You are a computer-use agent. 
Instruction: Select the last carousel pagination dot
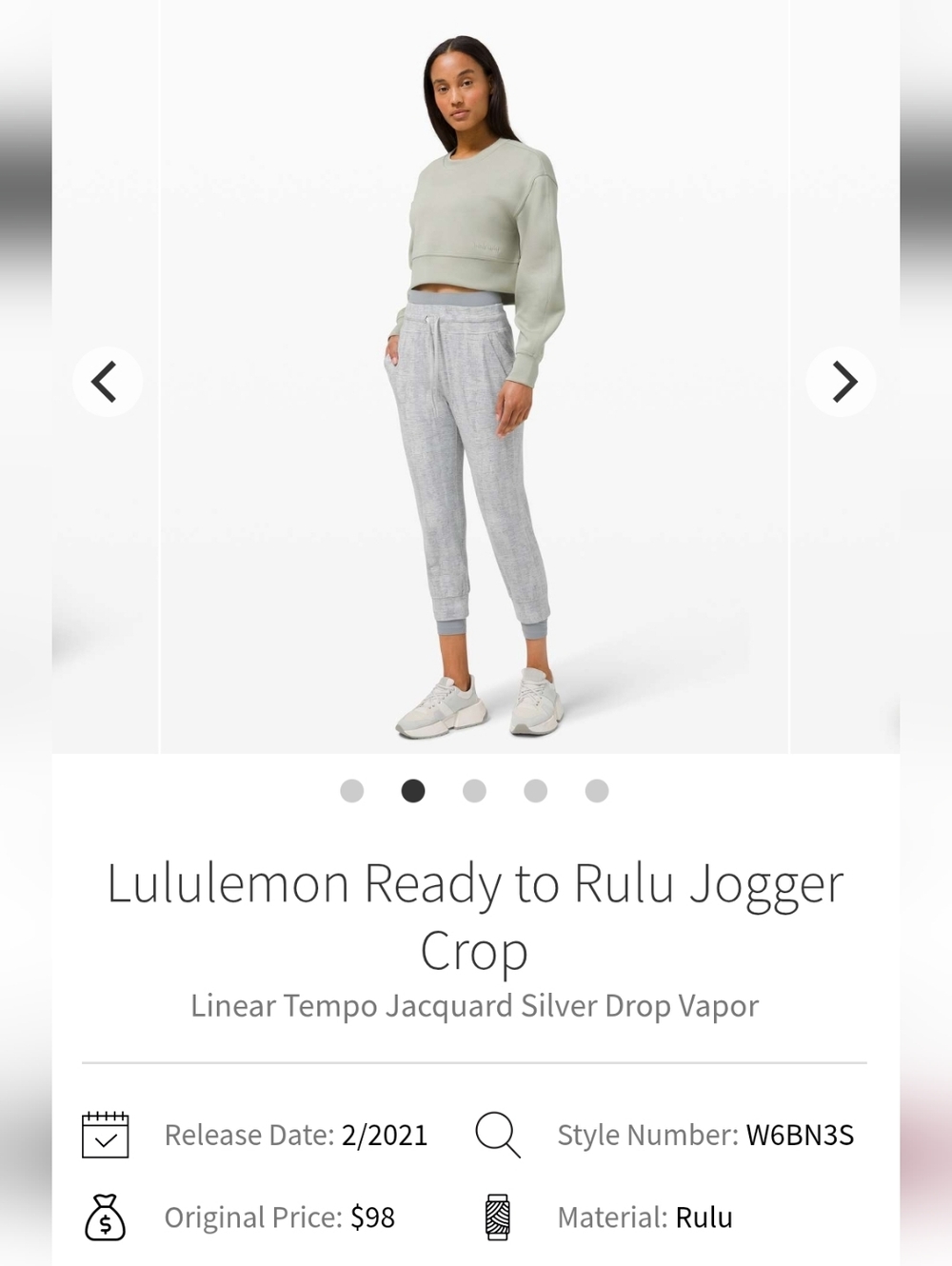[x=596, y=790]
